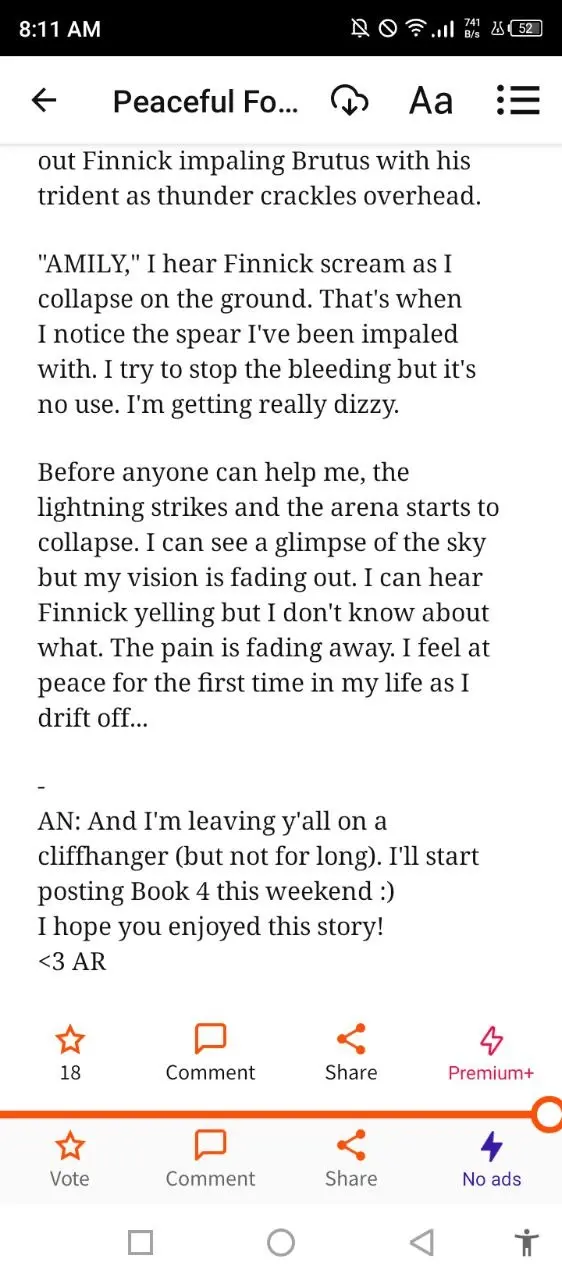Tap Share in the bottom bar

[x=351, y=1160]
